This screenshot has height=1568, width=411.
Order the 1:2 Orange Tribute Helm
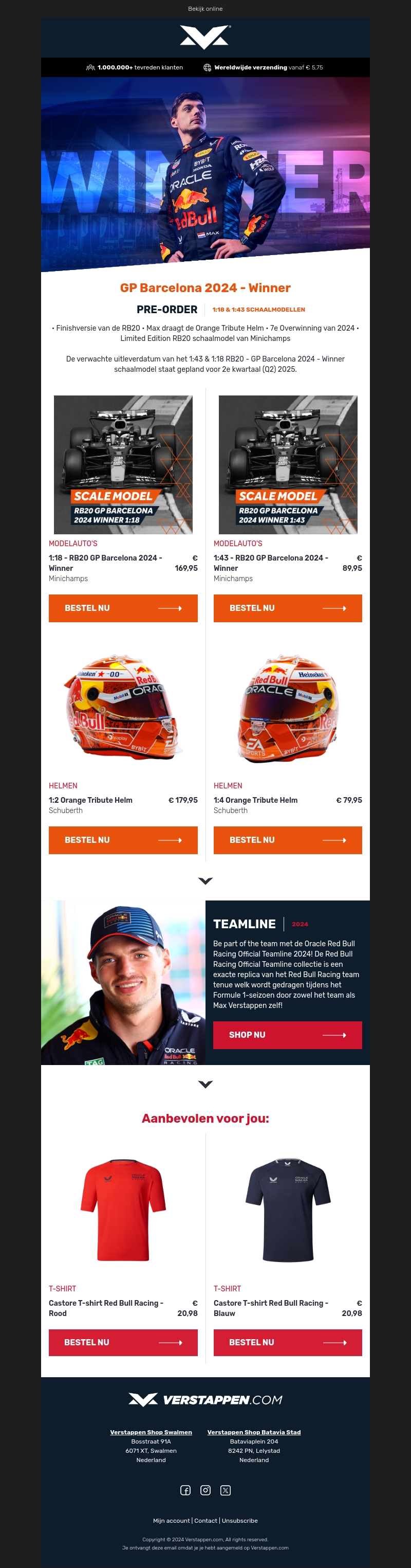click(123, 840)
